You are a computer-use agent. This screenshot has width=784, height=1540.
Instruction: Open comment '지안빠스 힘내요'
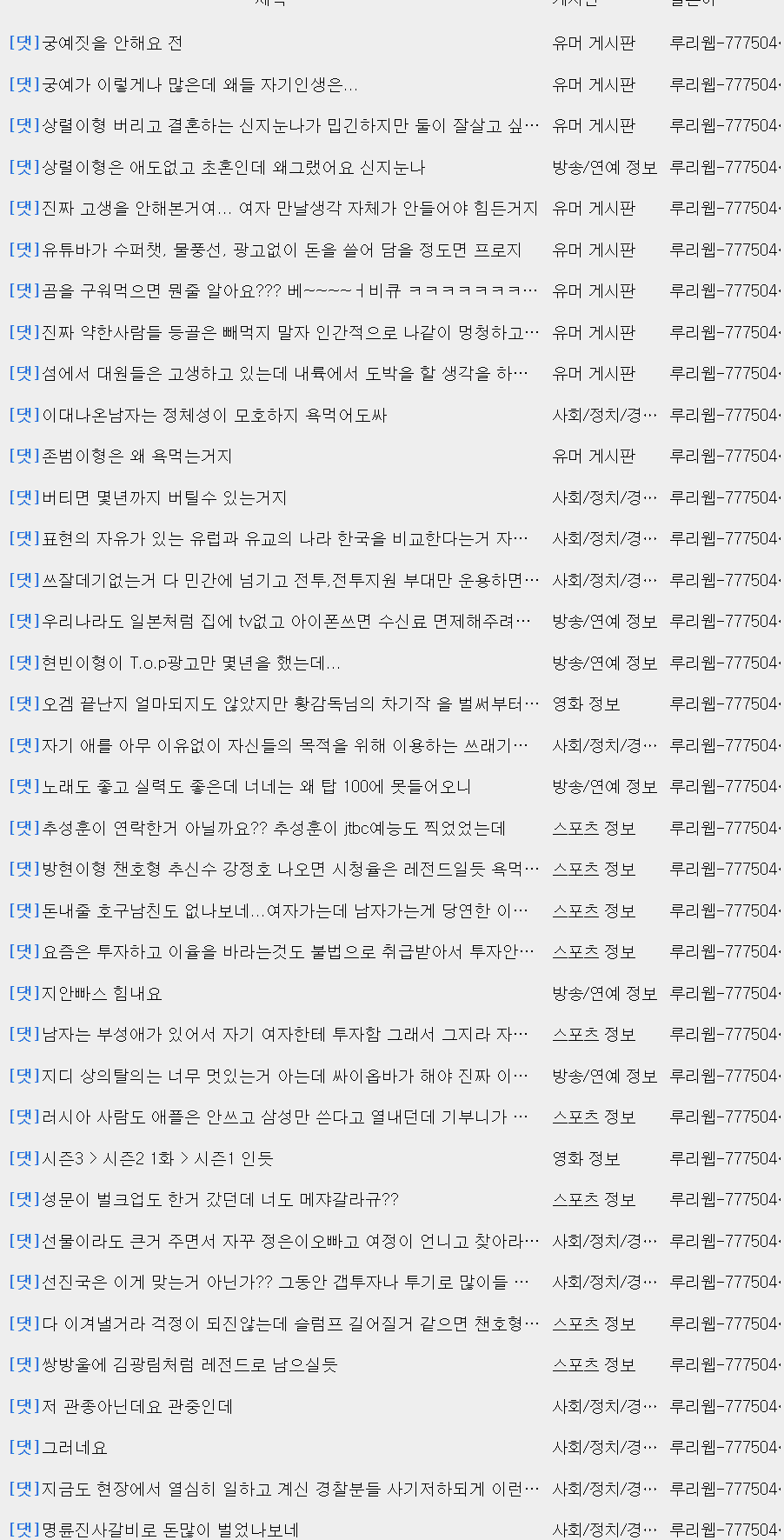pyautogui.click(x=102, y=993)
